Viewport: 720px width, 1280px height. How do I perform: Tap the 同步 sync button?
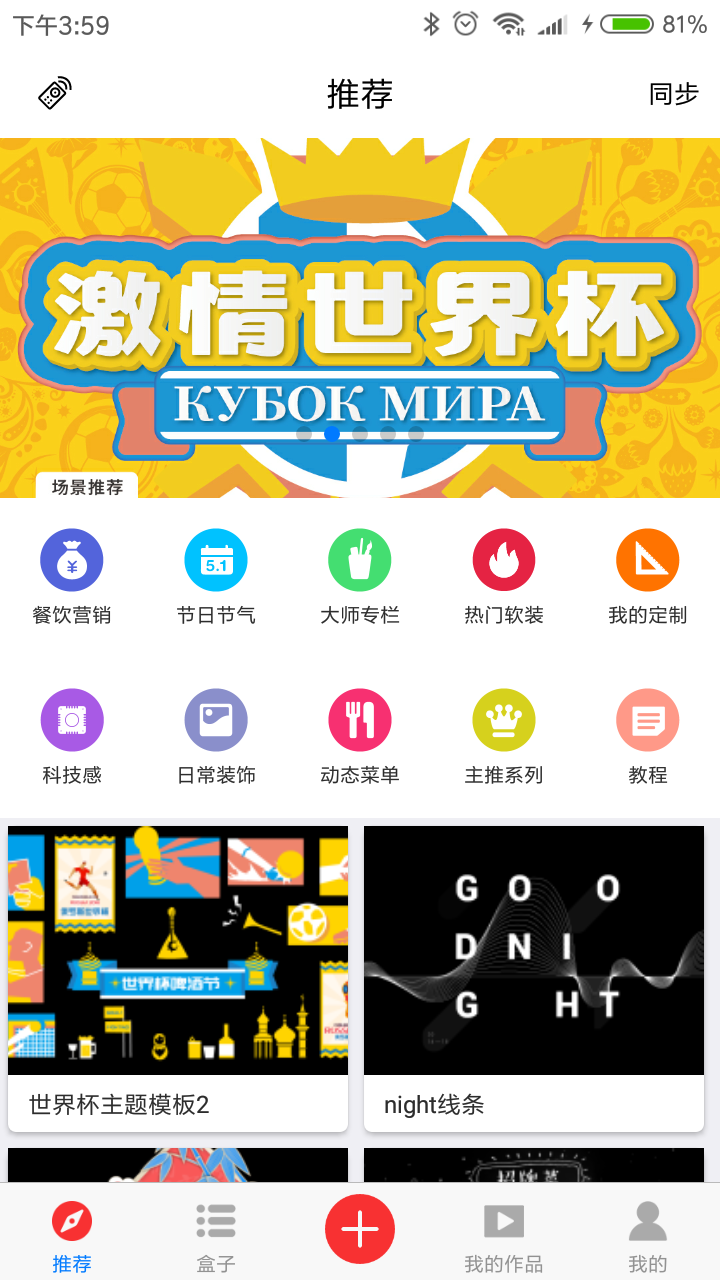tap(673, 94)
